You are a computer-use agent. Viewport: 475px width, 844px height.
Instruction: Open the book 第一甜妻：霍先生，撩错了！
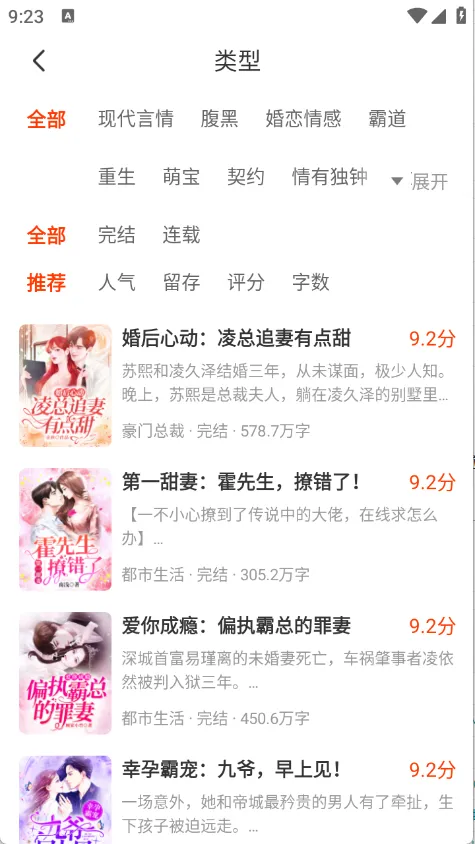[237, 529]
